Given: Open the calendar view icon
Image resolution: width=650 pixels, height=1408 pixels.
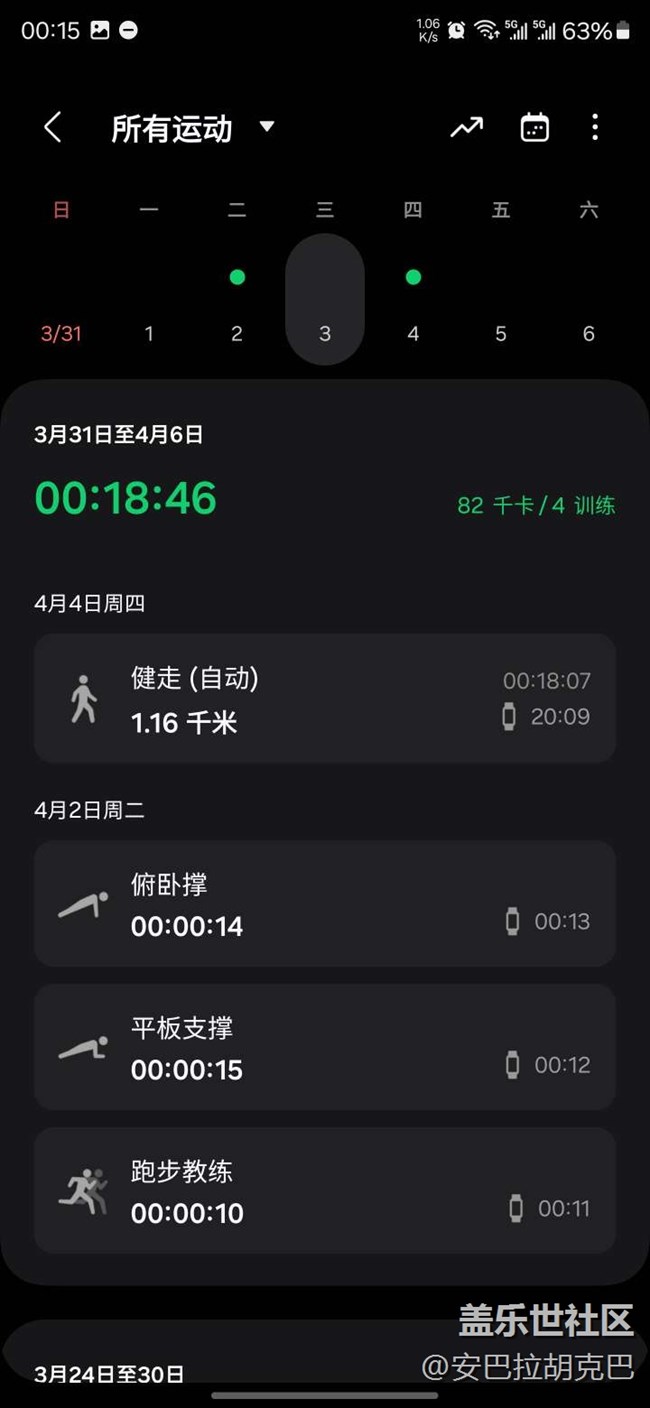Looking at the screenshot, I should (535, 128).
